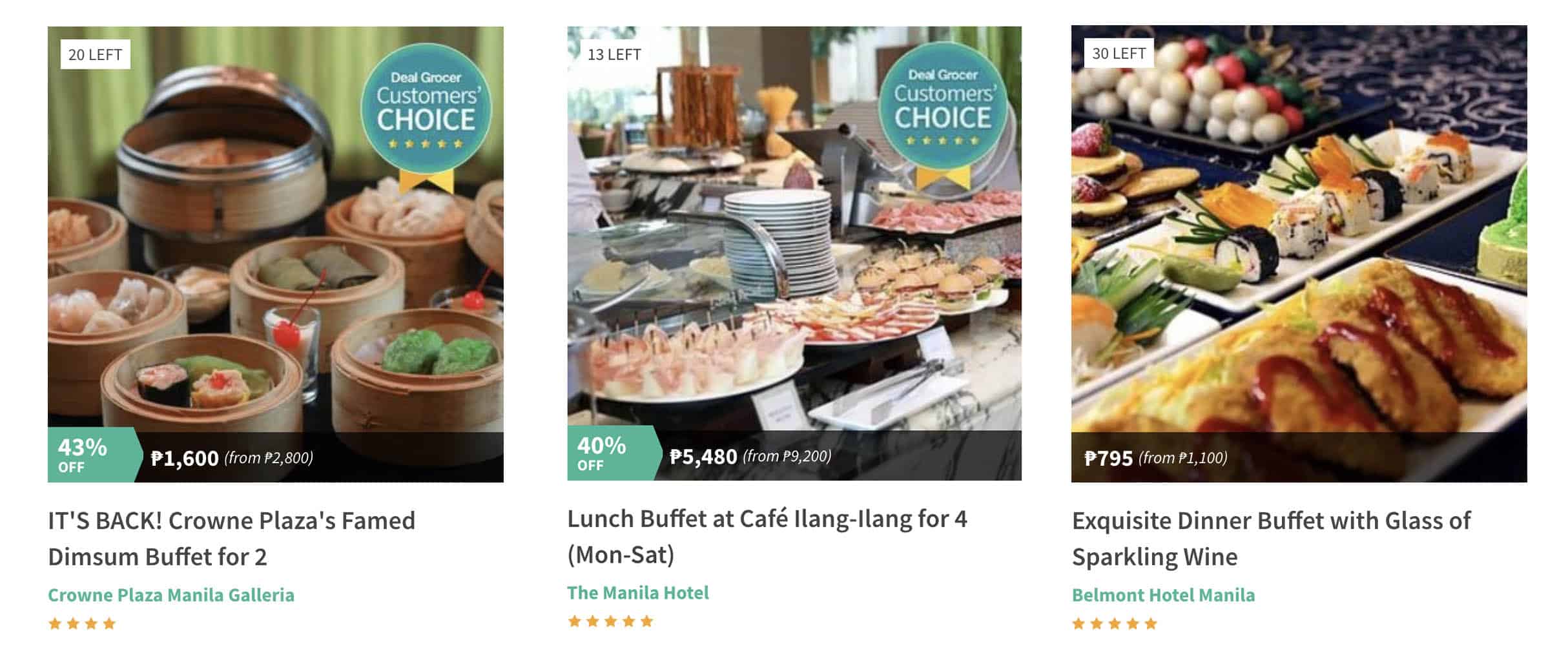This screenshot has width=1568, height=655.
Task: Open Exquisite Dinner Buffet with Sparkling Wine title
Action: point(1270,538)
